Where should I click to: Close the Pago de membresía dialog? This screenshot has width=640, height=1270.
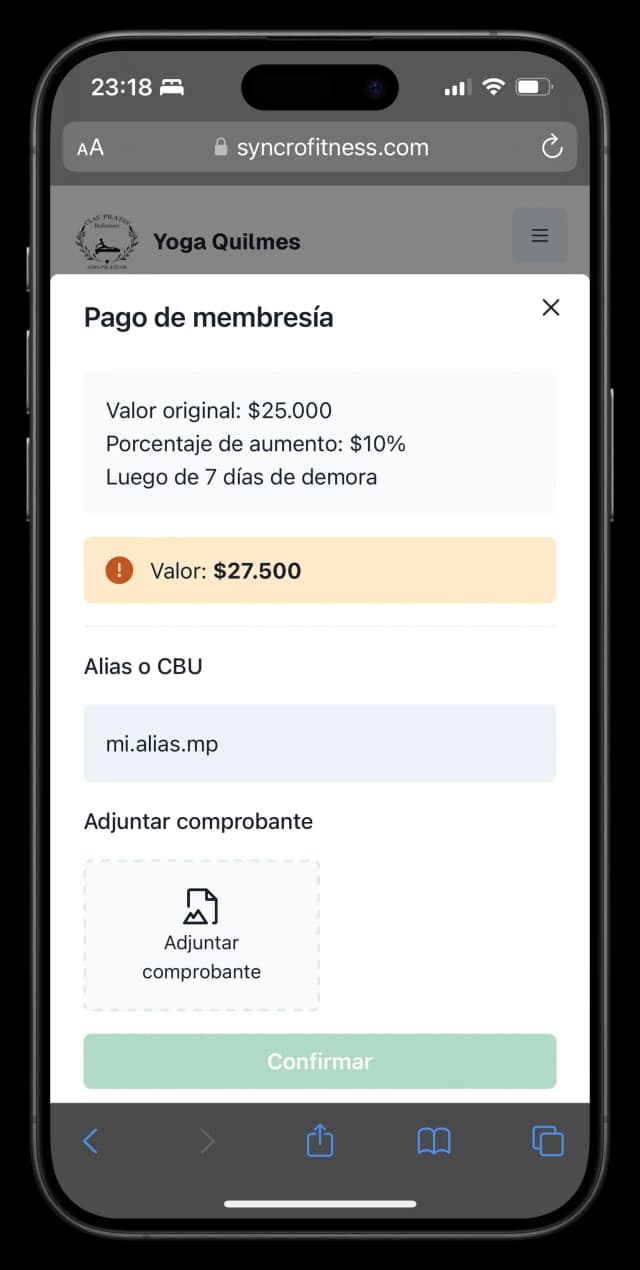(x=550, y=308)
